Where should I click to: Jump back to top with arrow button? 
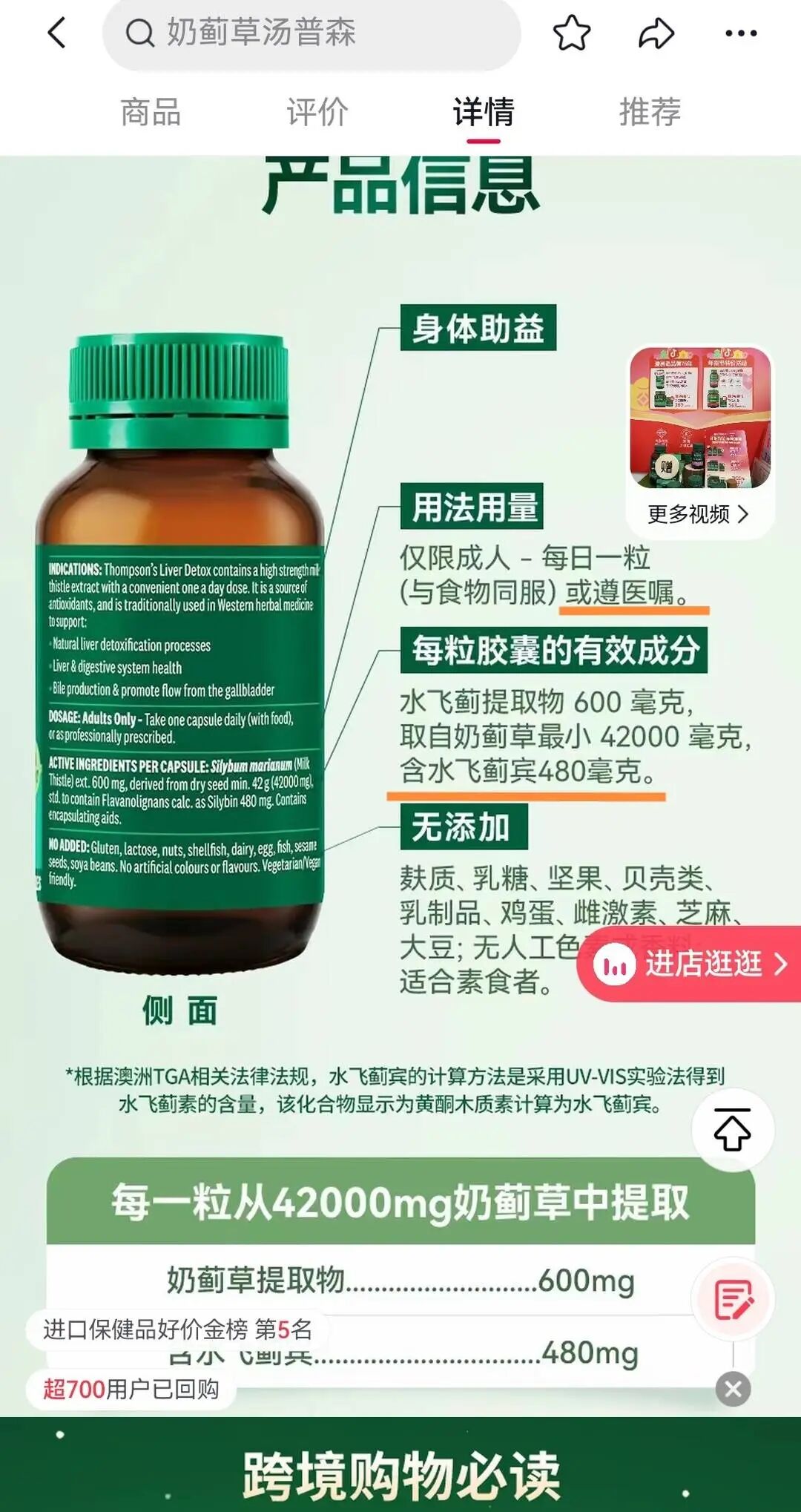tap(733, 1130)
